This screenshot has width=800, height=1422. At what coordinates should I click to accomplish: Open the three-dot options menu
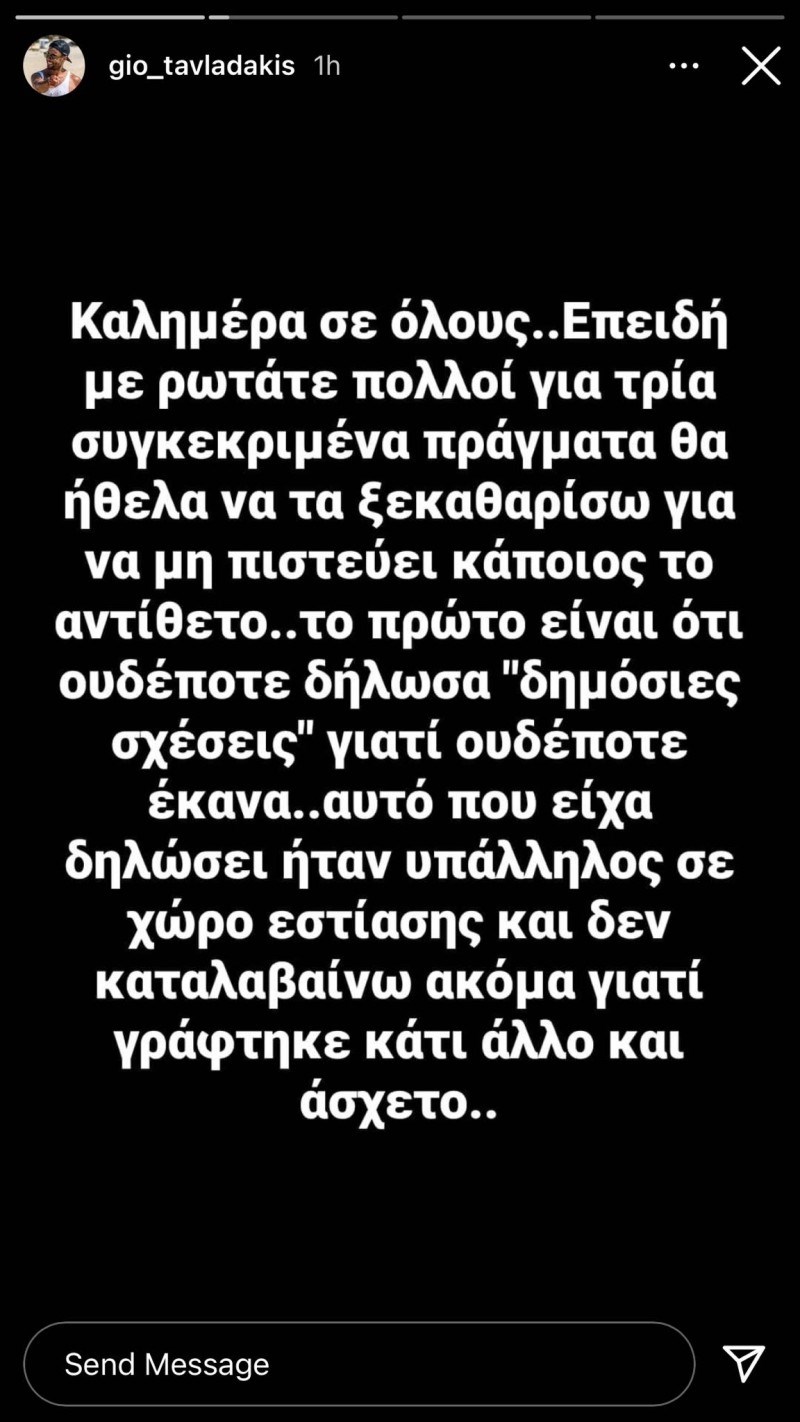(684, 66)
